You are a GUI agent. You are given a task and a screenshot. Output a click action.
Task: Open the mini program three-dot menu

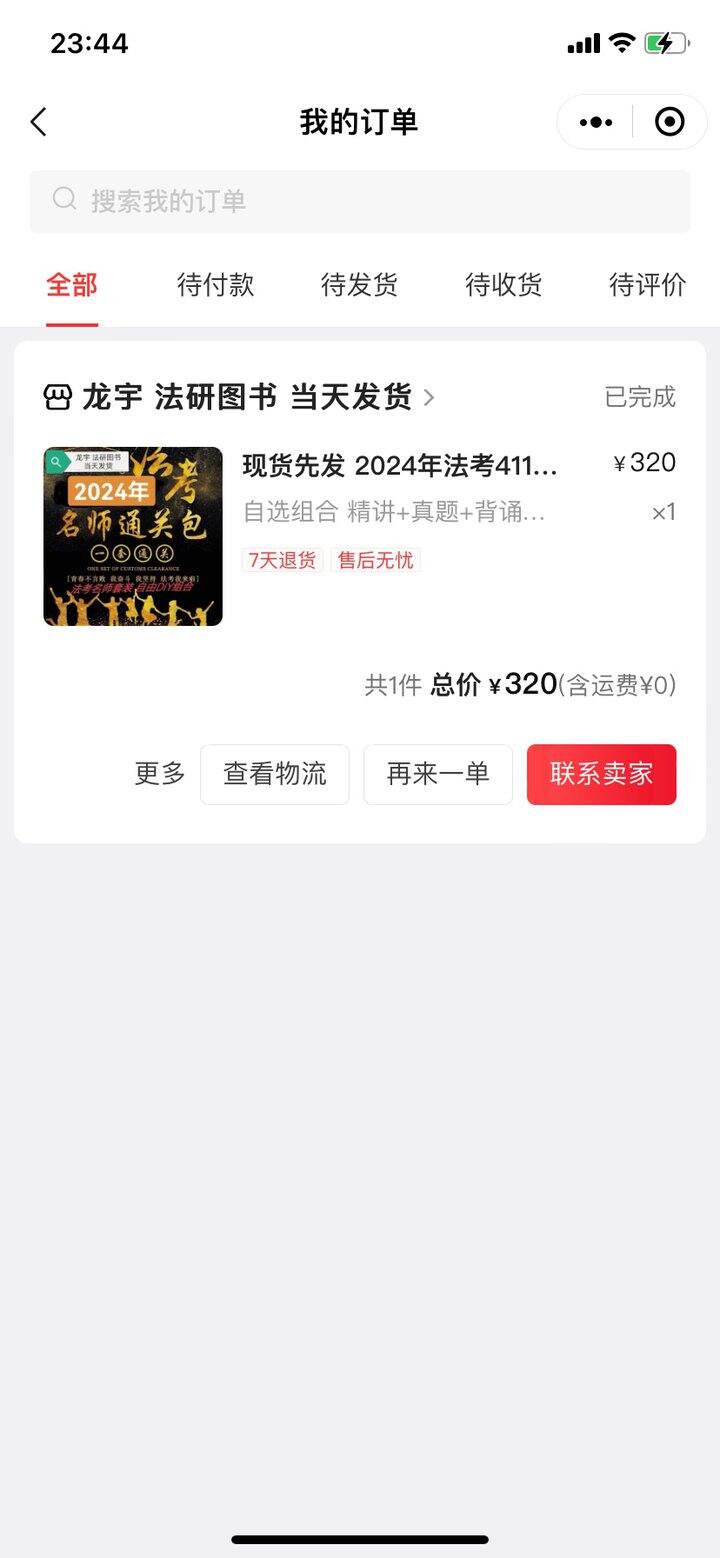(596, 122)
